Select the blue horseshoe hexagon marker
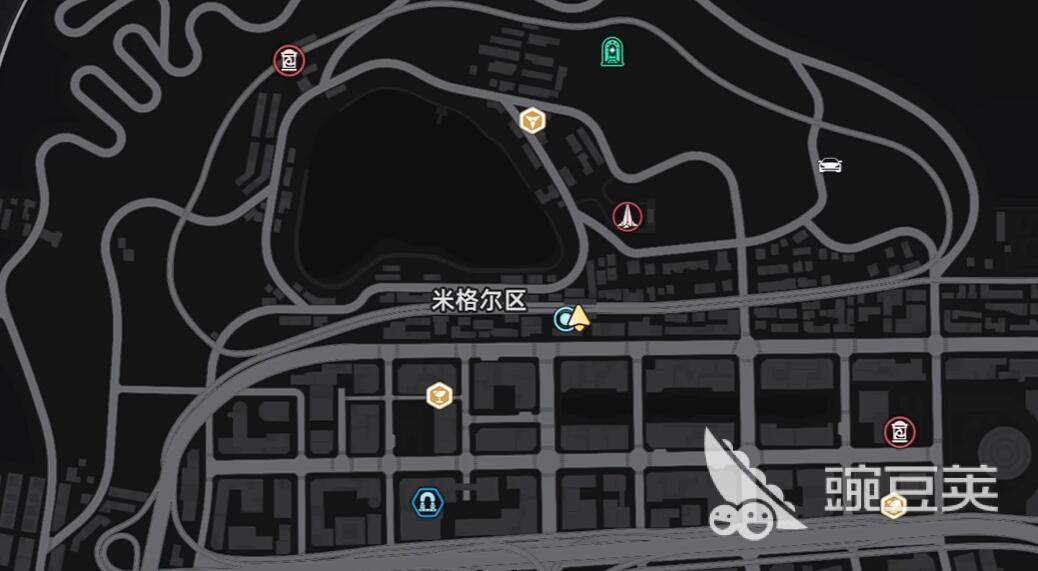The width and height of the screenshot is (1038, 571). tap(428, 500)
